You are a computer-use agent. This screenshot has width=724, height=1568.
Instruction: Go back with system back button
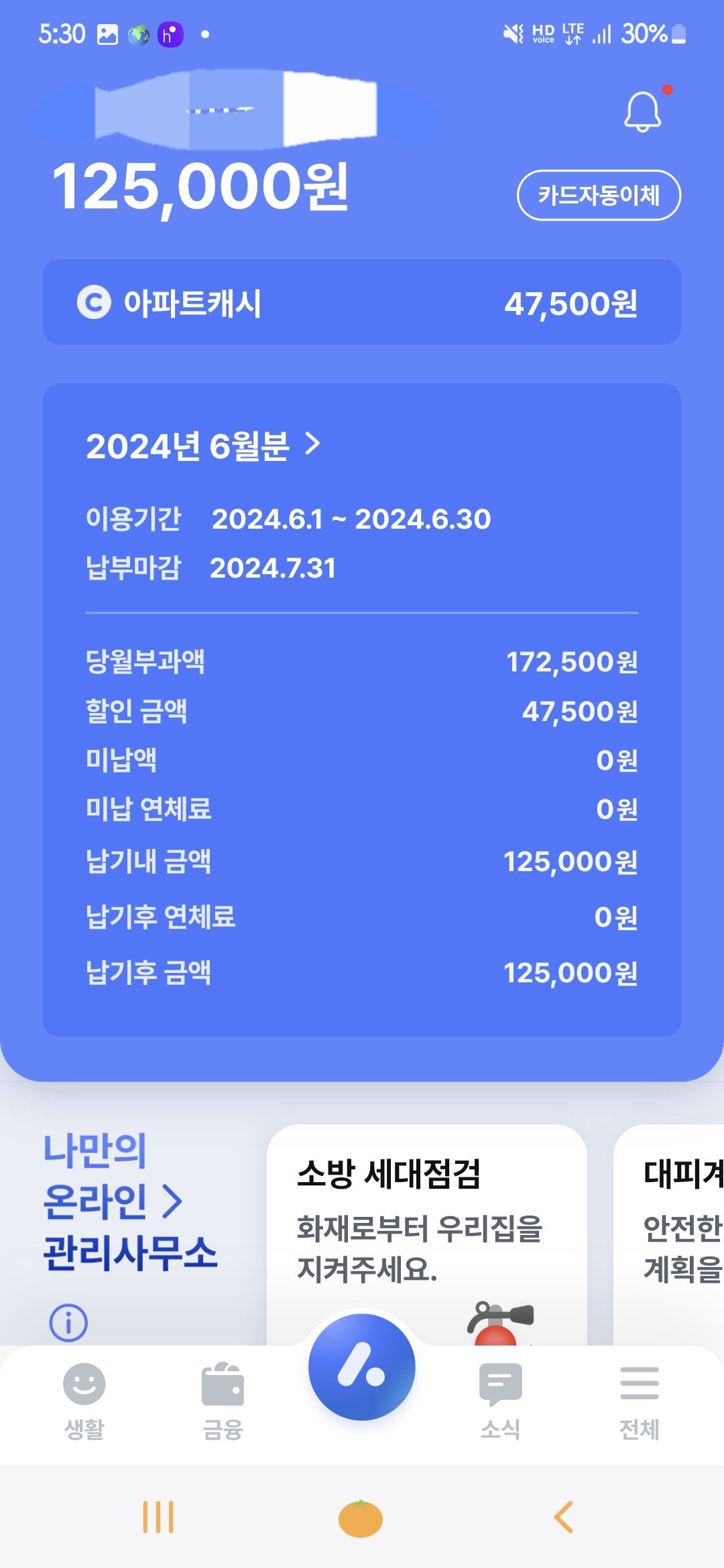(563, 1517)
